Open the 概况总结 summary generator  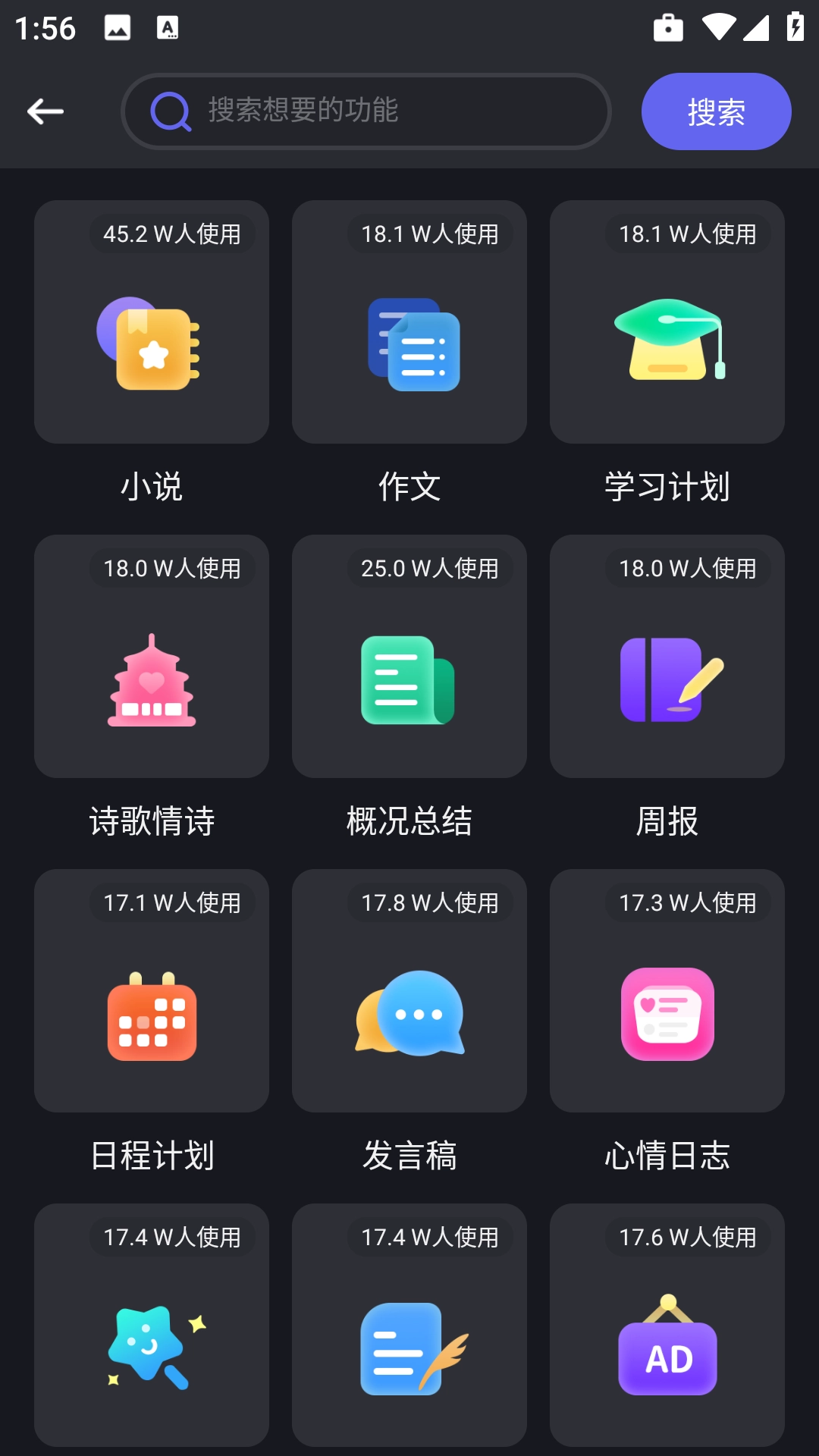tap(409, 655)
